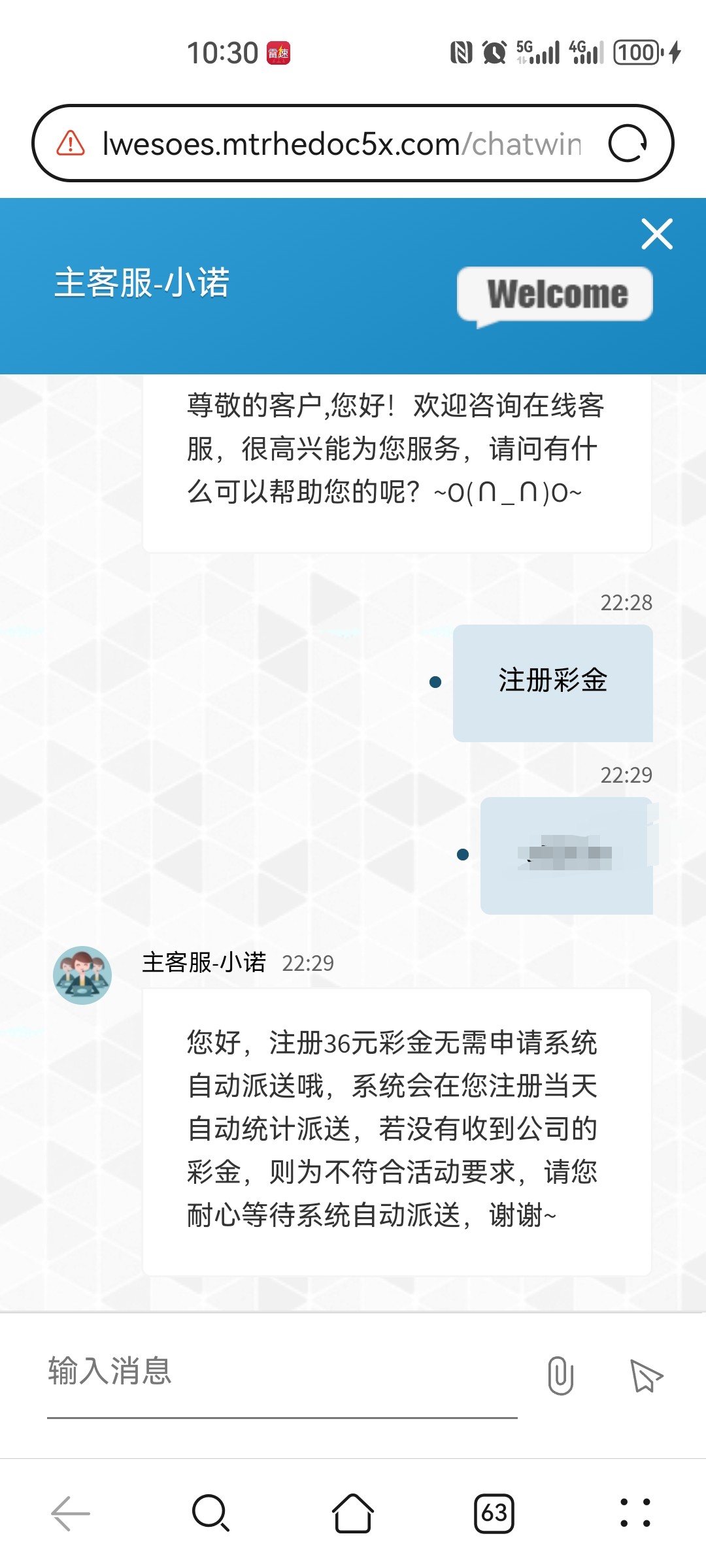Tap the URL address bar
This screenshot has width=706, height=1568.
point(340,144)
